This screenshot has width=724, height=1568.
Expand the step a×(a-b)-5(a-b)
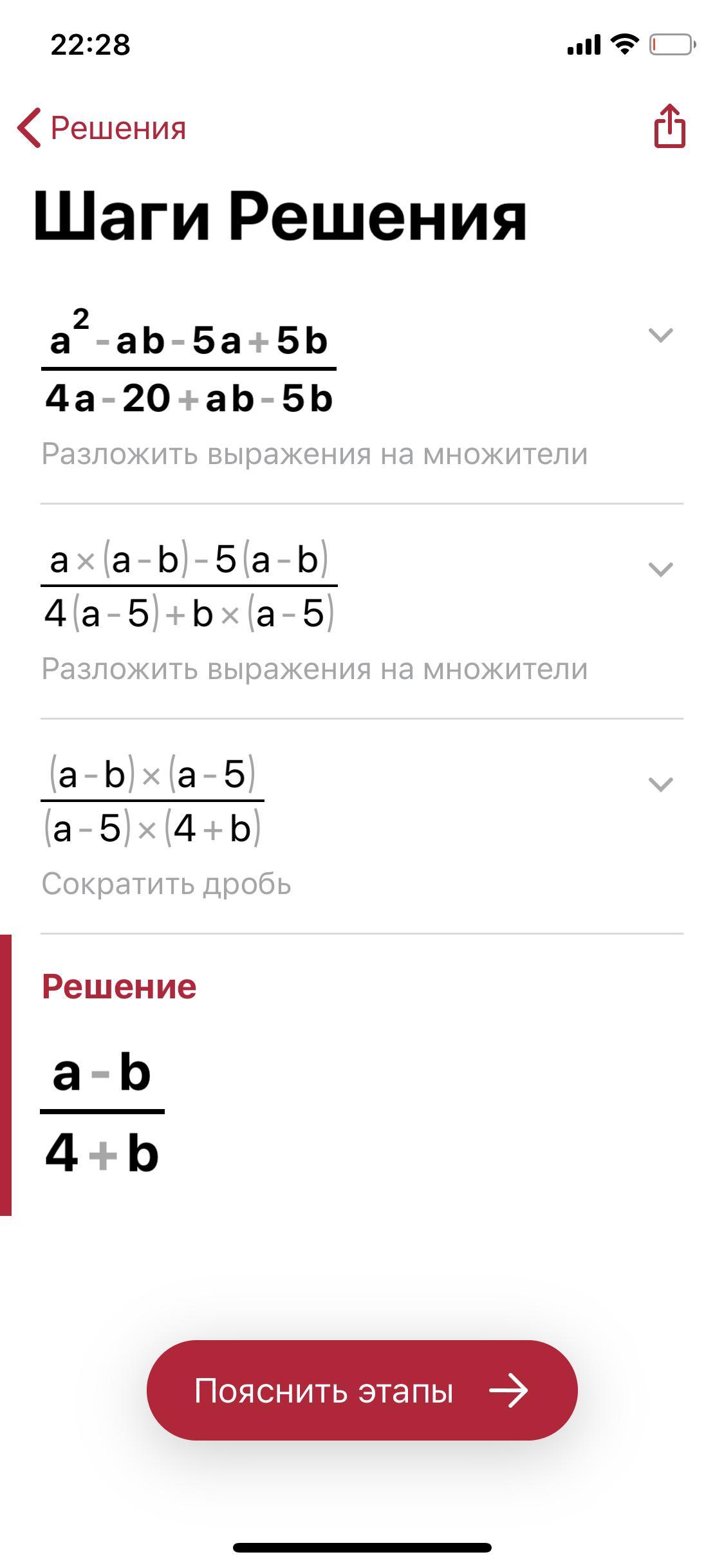point(661,570)
